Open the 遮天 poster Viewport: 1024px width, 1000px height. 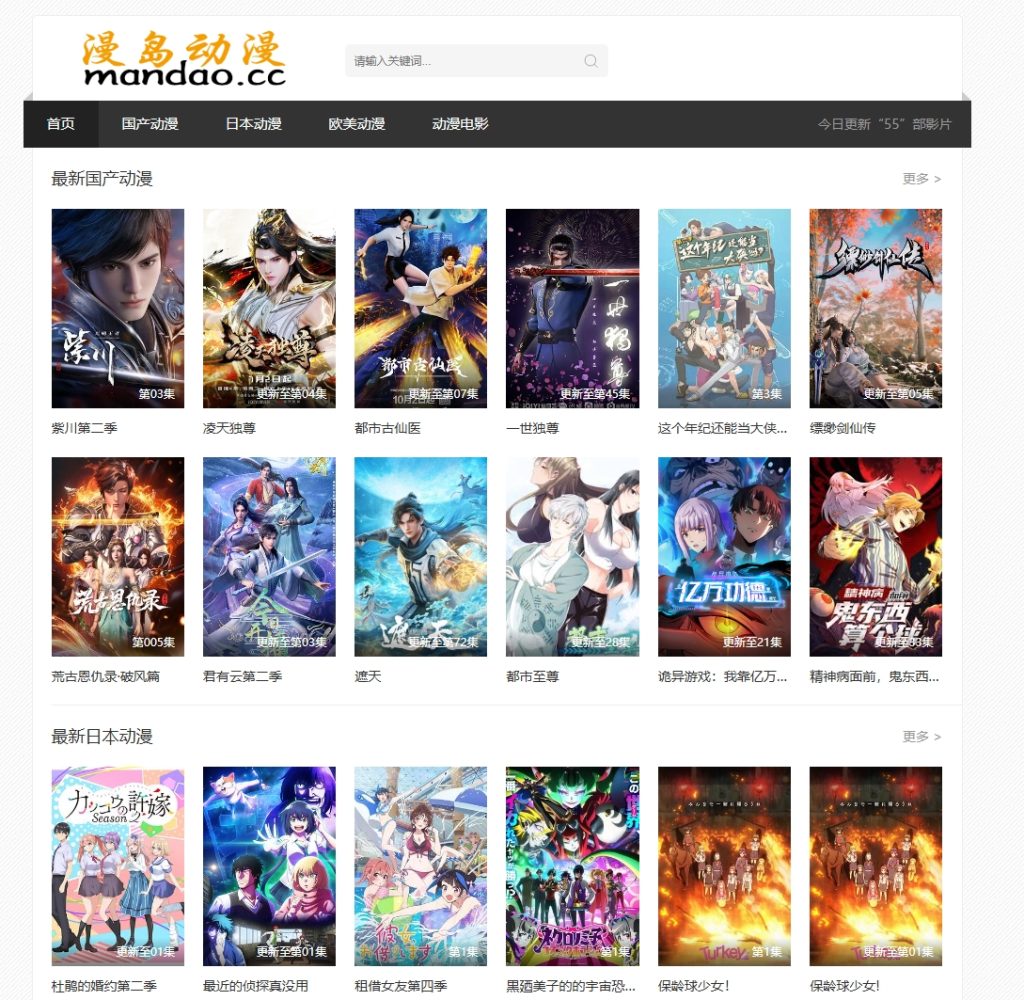(420, 556)
